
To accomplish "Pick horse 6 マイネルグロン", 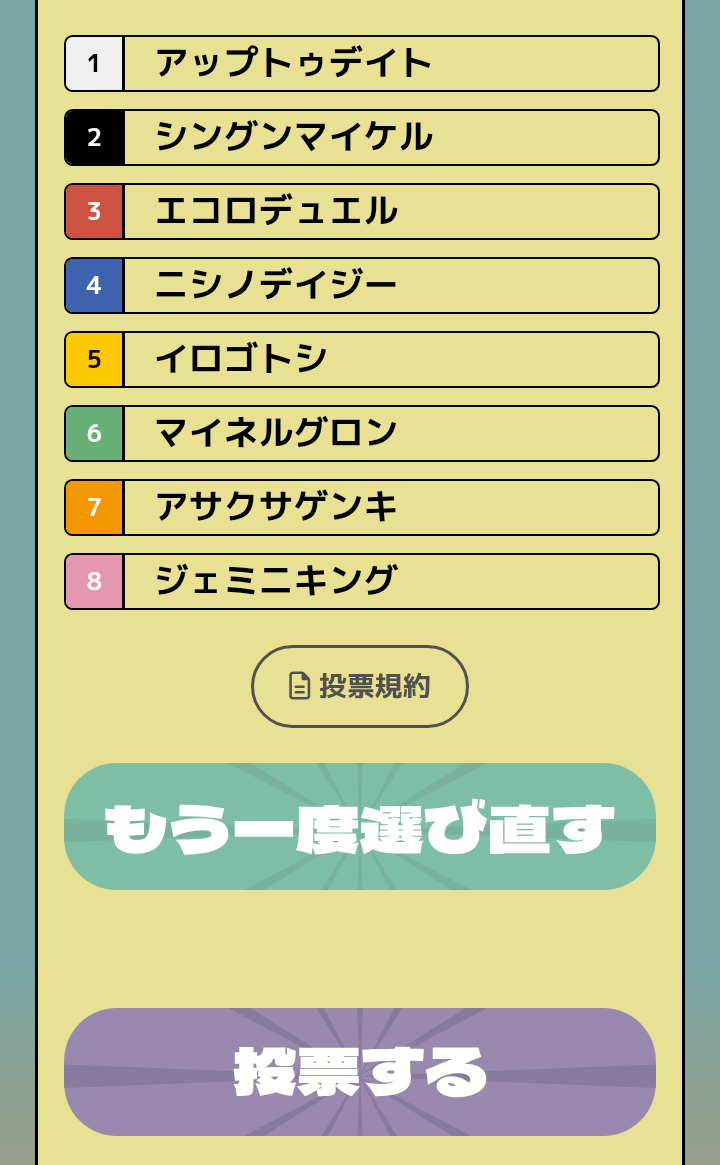I will [361, 434].
